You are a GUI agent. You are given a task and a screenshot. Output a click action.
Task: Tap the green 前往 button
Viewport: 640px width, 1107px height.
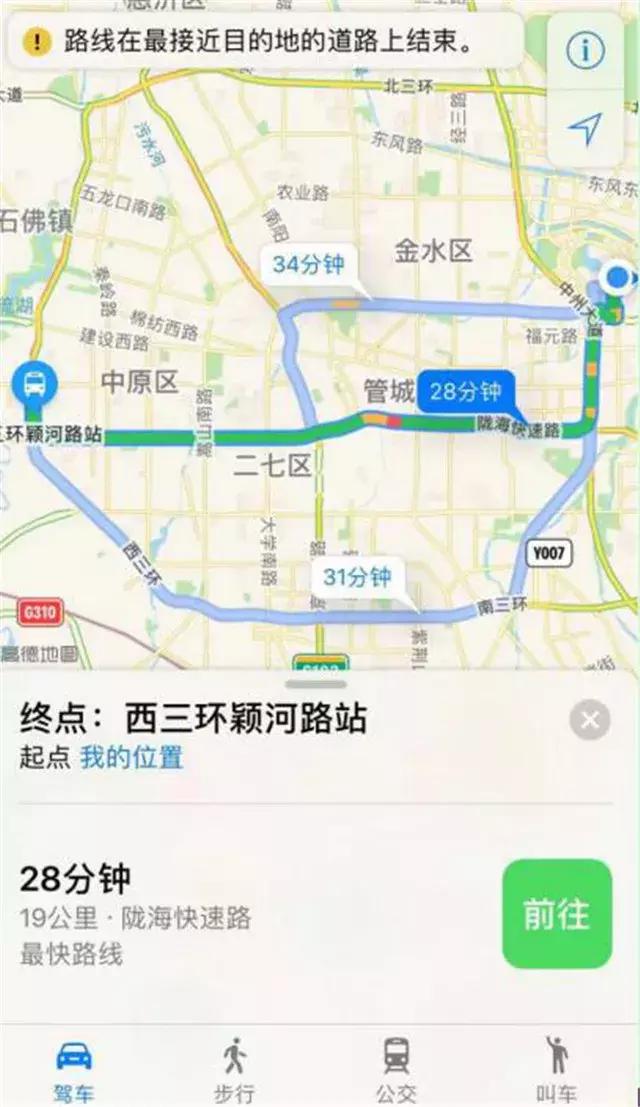(556, 914)
